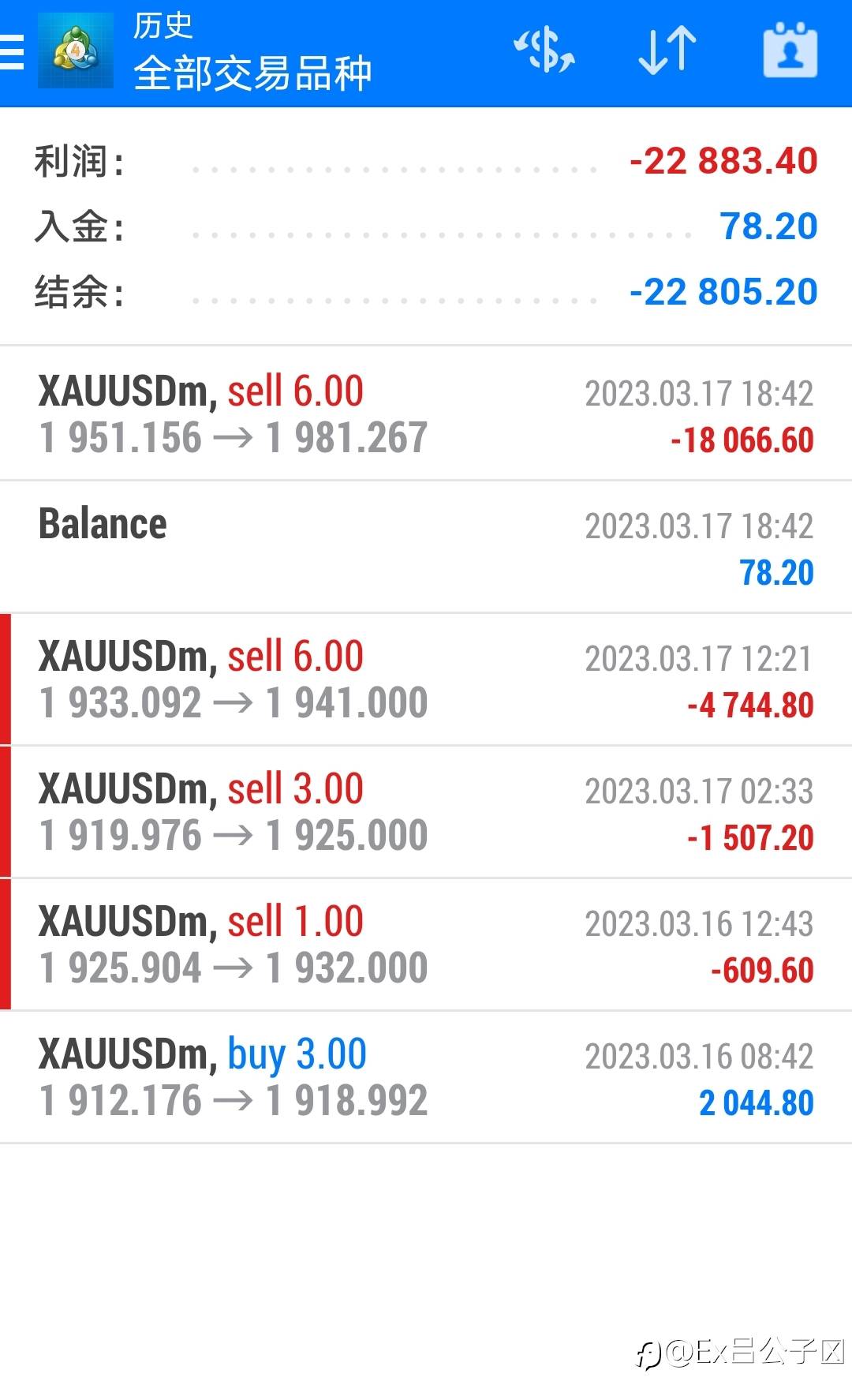Select the sell 1.00 trade losing 609.60

pyautogui.click(x=426, y=945)
